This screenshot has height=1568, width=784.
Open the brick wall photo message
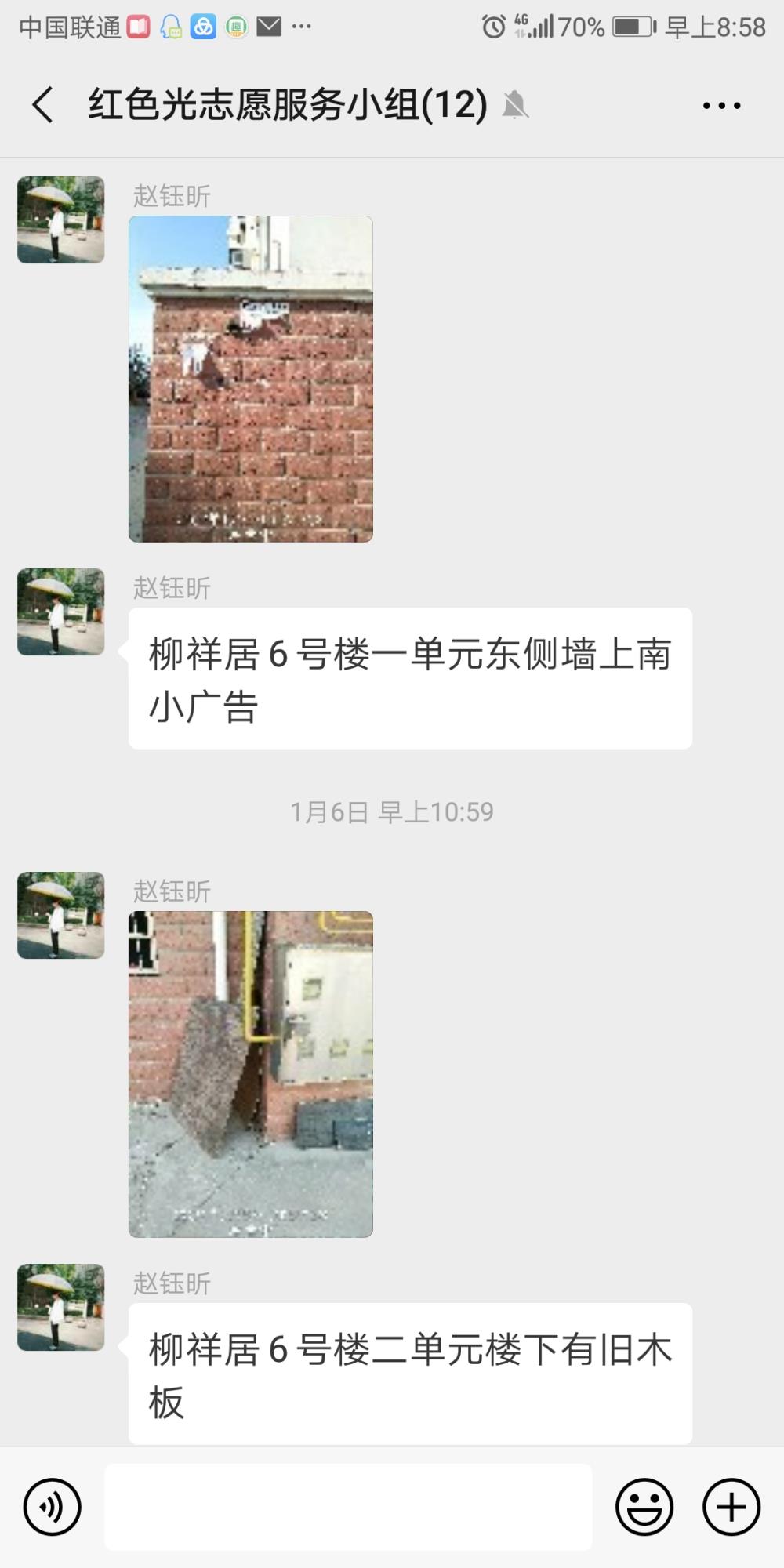click(251, 379)
